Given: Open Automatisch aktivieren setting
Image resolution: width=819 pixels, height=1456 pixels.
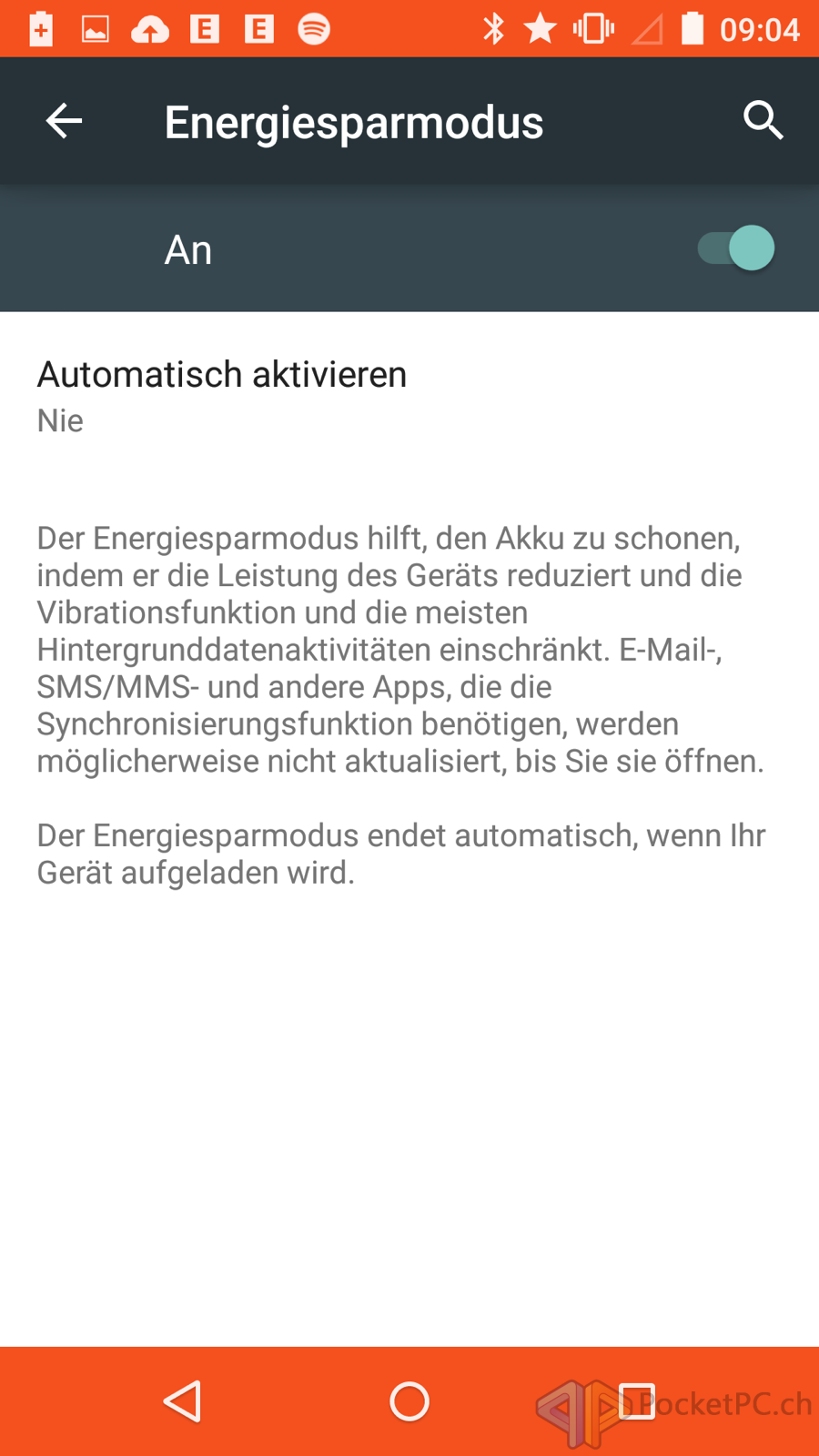Looking at the screenshot, I should [222, 396].
